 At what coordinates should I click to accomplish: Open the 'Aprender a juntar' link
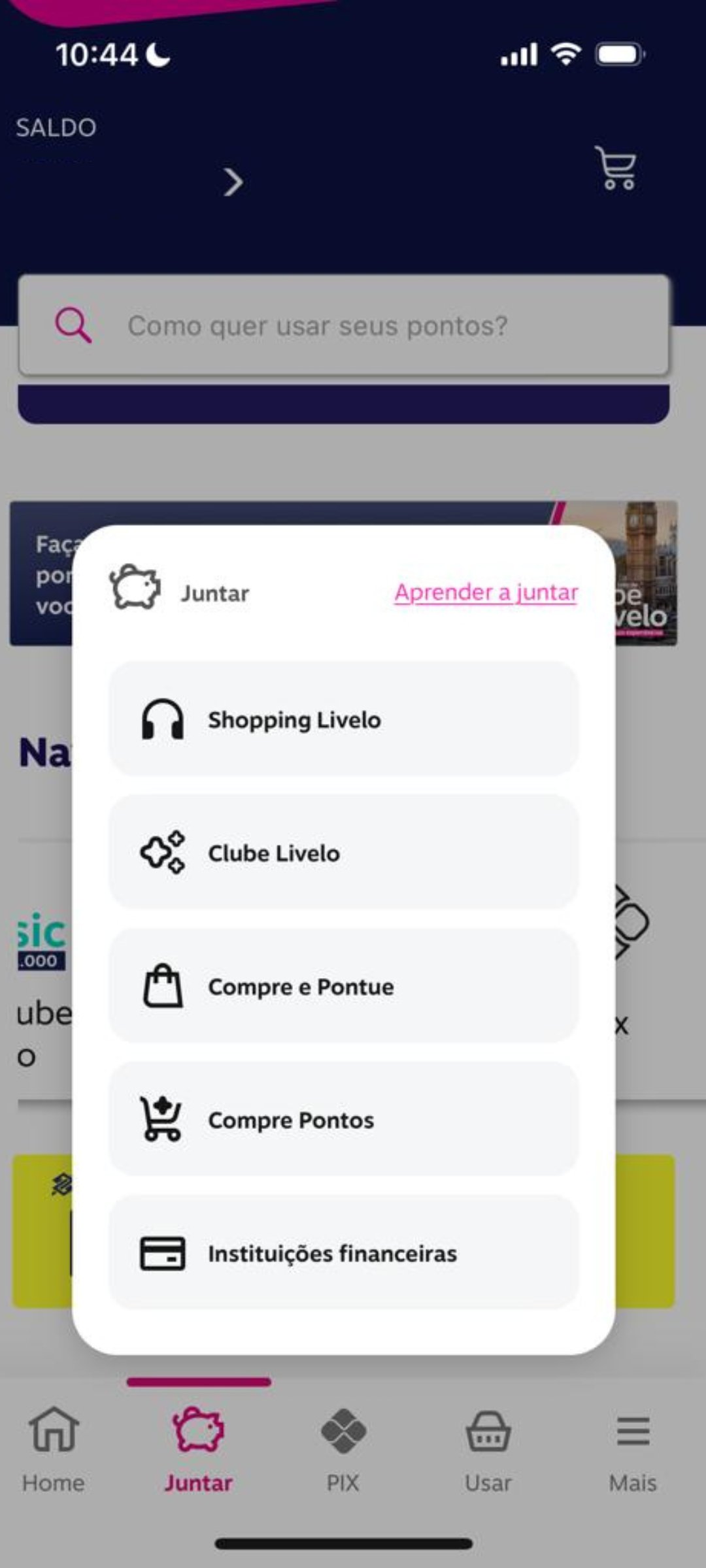486,592
